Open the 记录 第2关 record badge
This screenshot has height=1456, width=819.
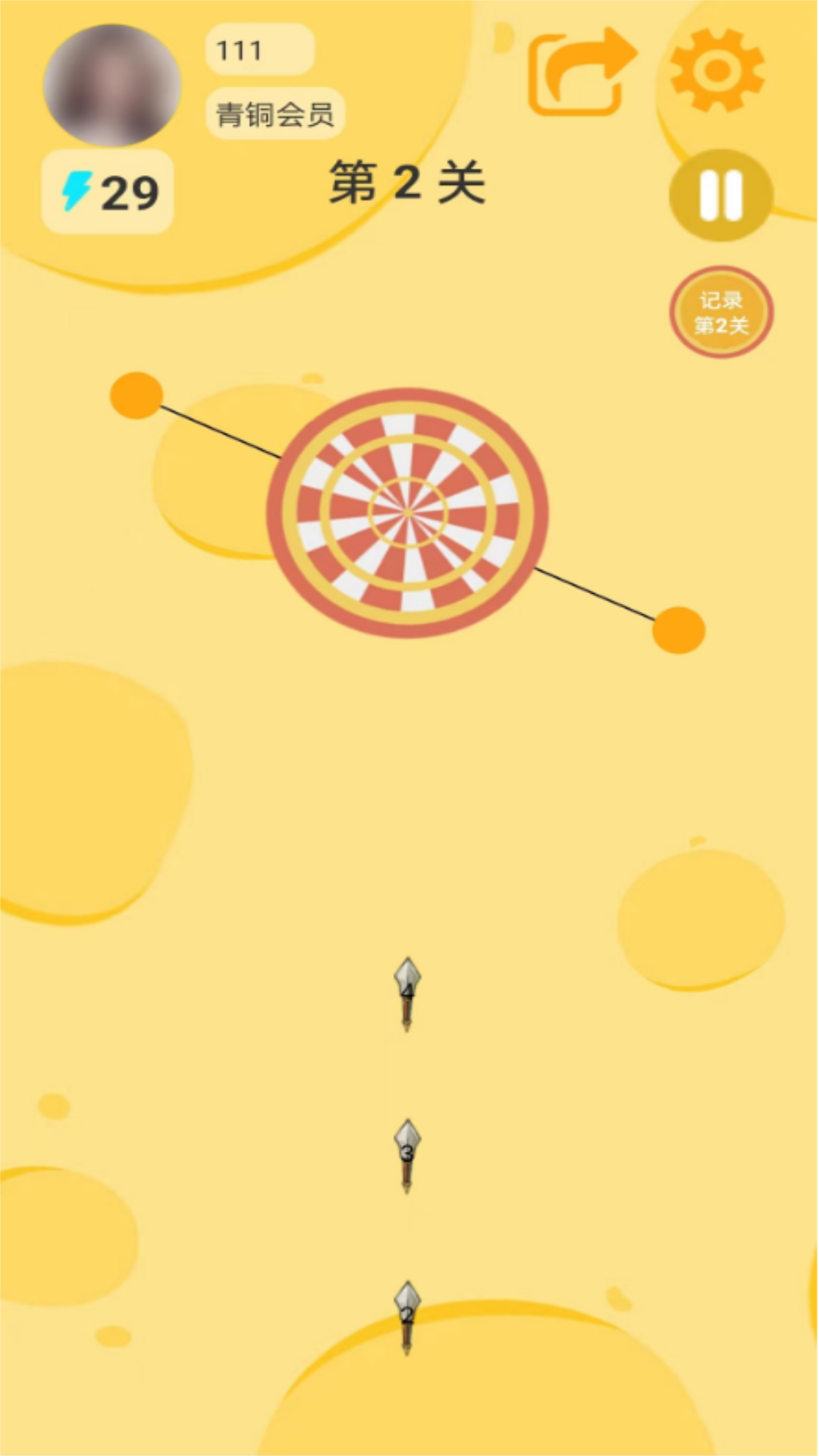click(720, 312)
